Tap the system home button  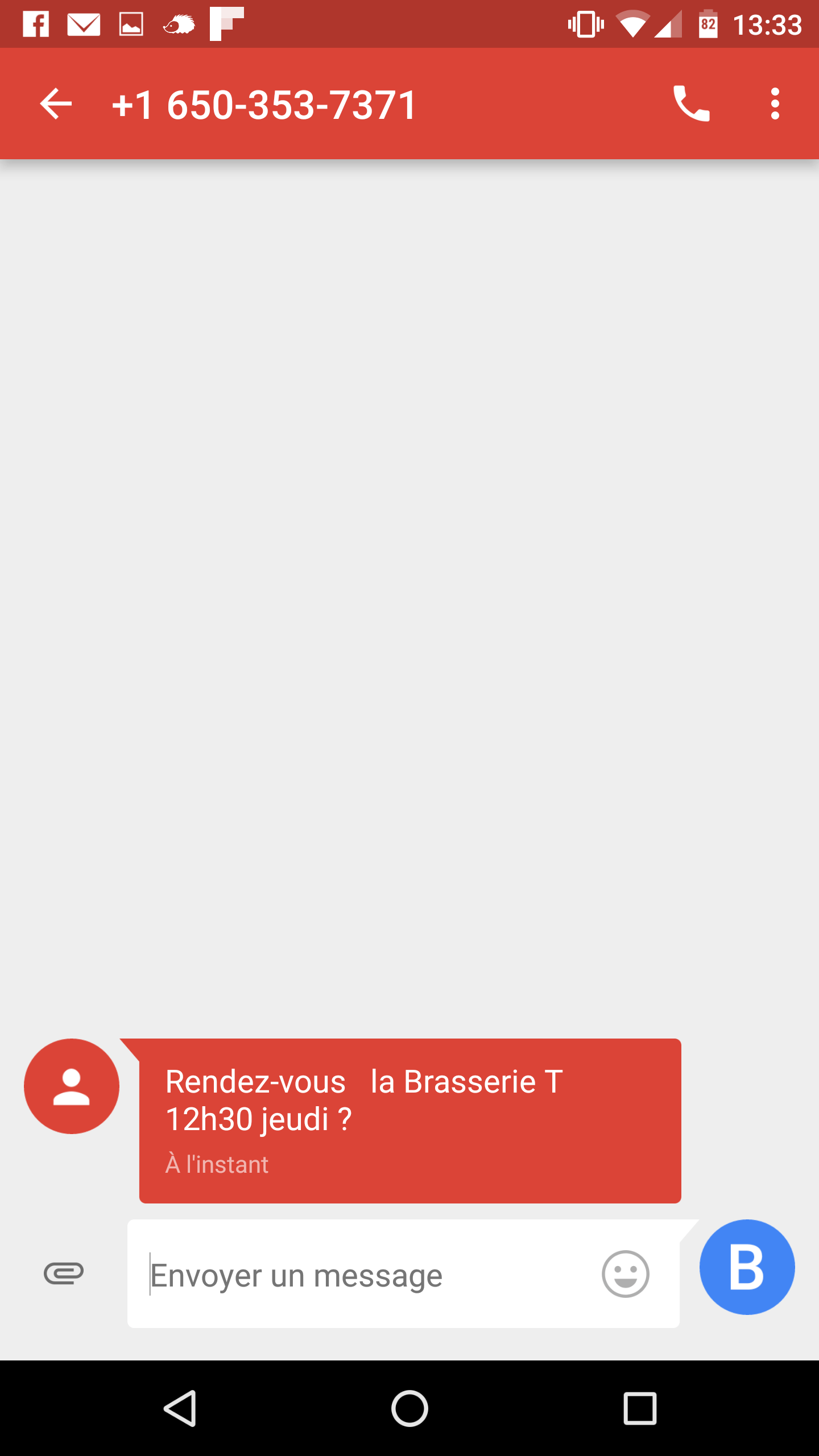pyautogui.click(x=409, y=1409)
